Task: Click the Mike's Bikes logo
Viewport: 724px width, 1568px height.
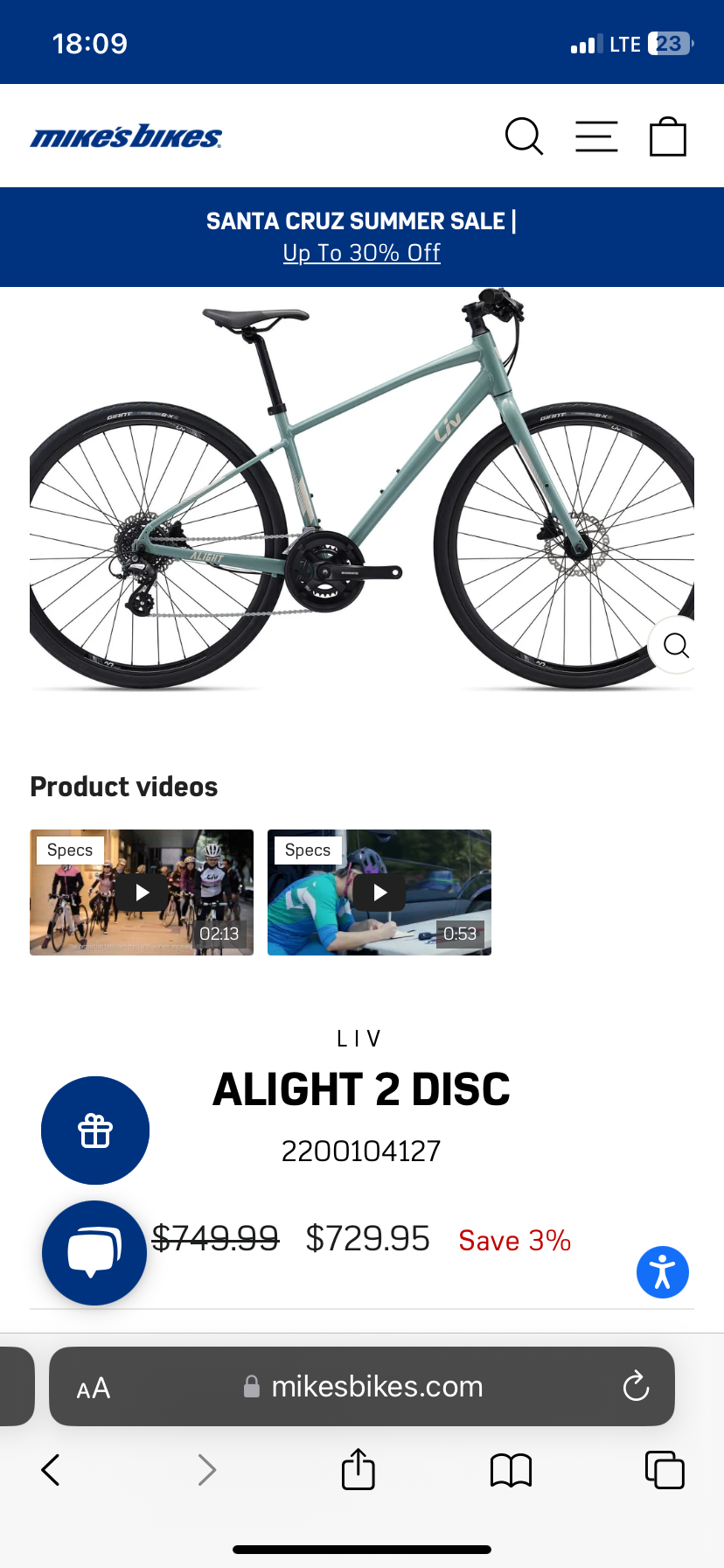Action: pos(127,136)
